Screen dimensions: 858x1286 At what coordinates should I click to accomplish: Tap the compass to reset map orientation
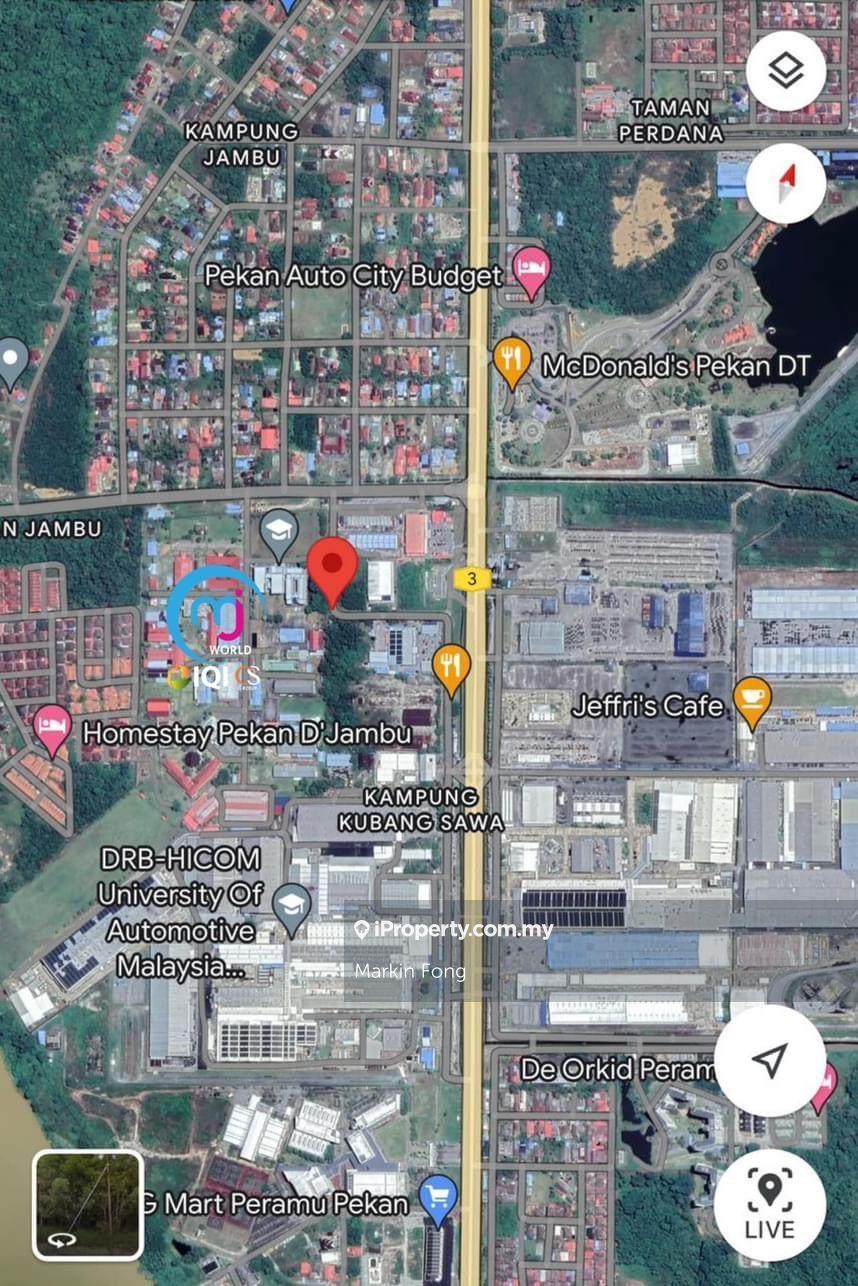(x=785, y=183)
